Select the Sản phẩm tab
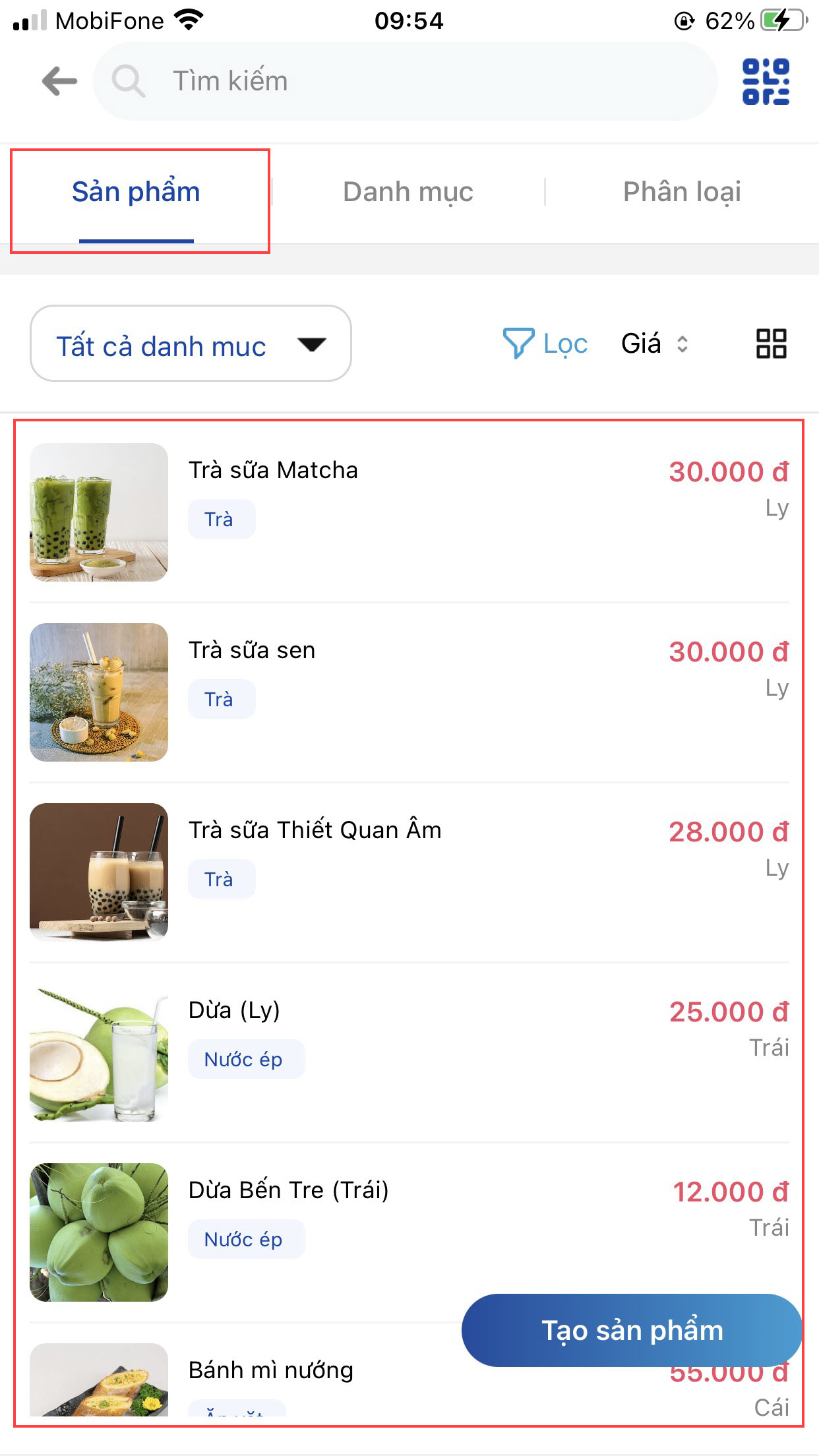The image size is (819, 1456). tap(136, 193)
